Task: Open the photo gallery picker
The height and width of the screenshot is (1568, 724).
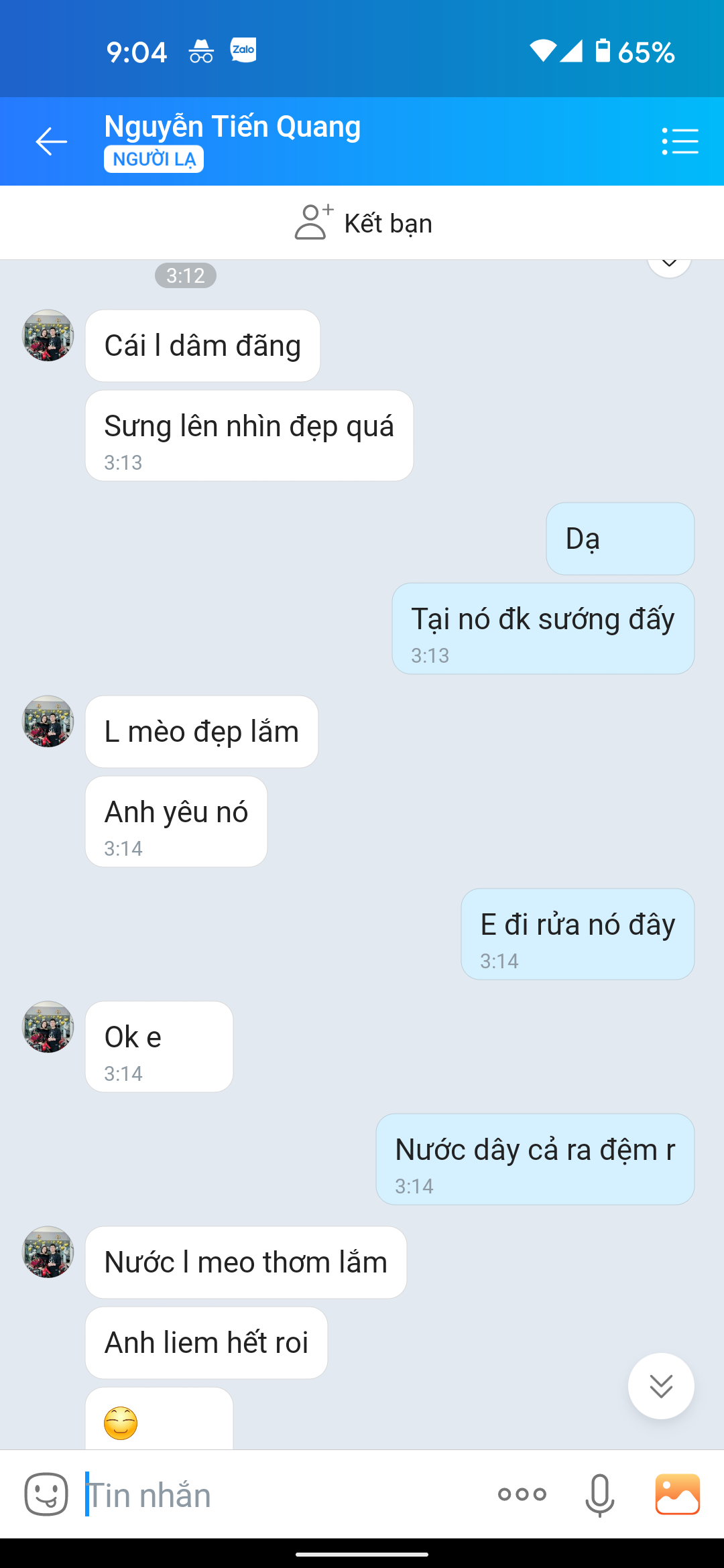Action: click(677, 1494)
